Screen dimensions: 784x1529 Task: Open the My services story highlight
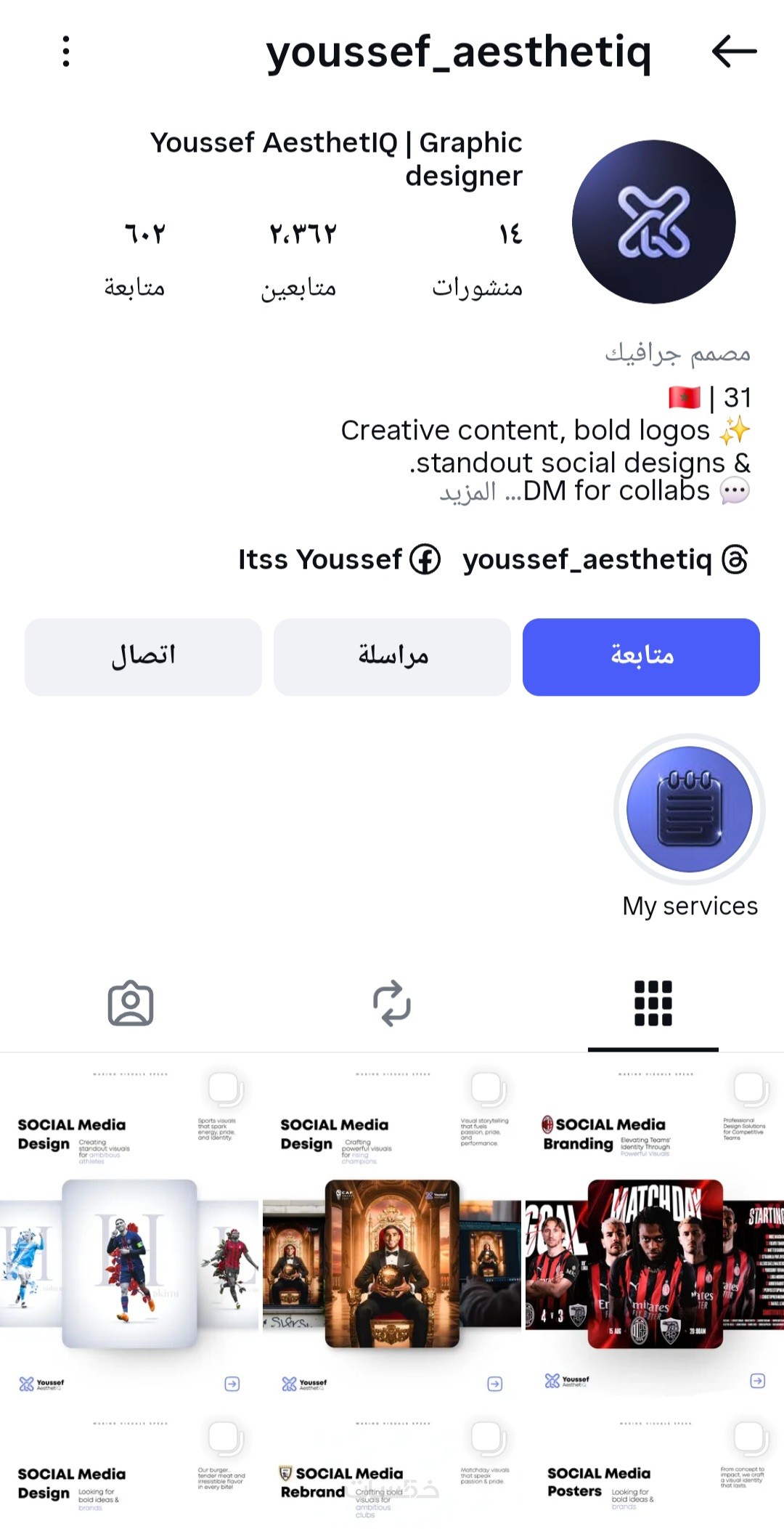click(689, 810)
